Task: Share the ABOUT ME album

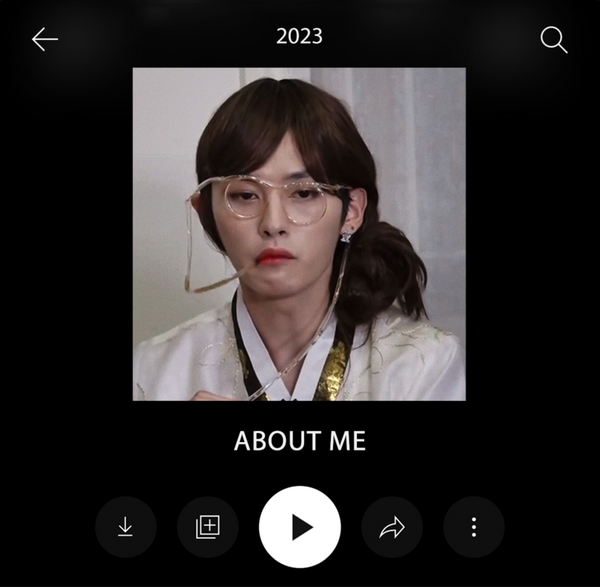Action: 392,527
